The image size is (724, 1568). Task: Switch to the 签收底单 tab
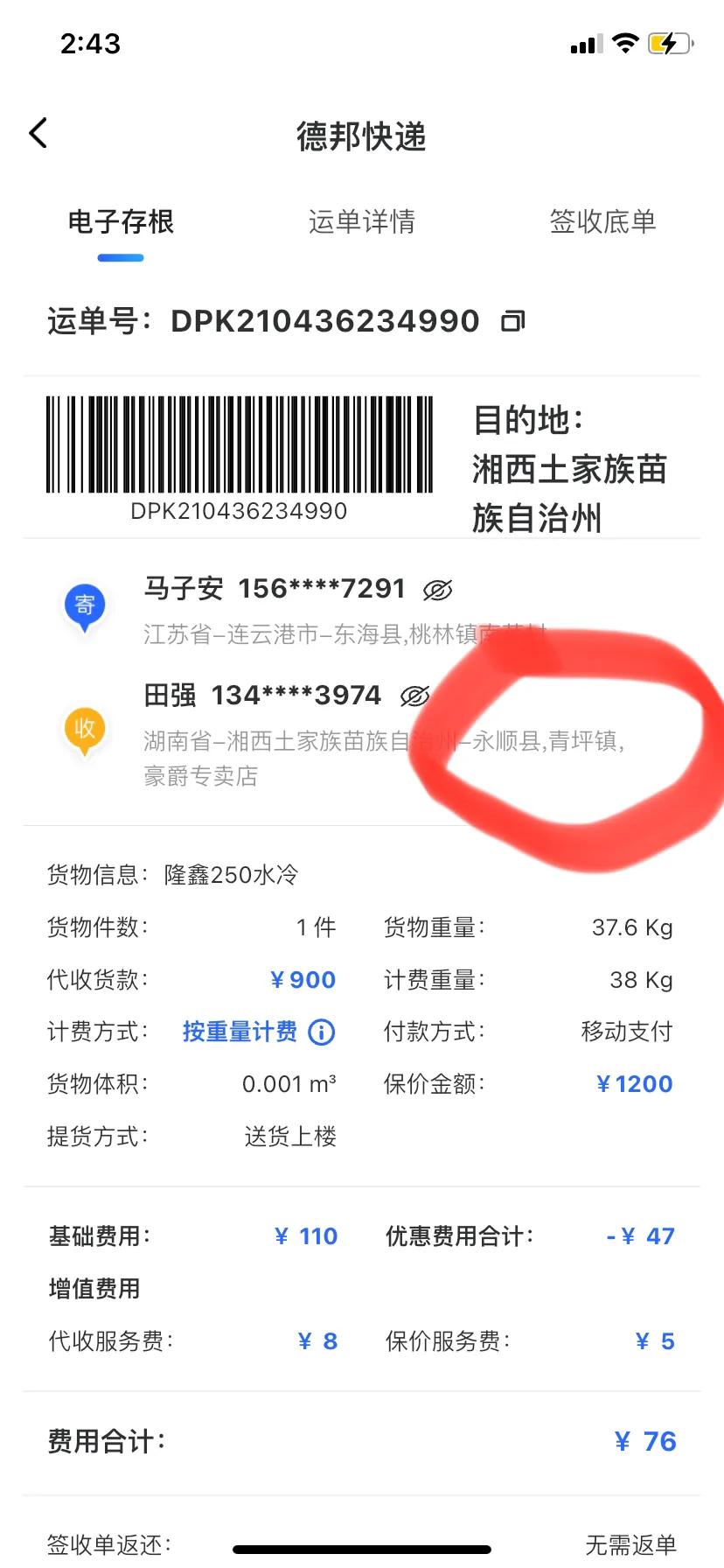coord(602,223)
